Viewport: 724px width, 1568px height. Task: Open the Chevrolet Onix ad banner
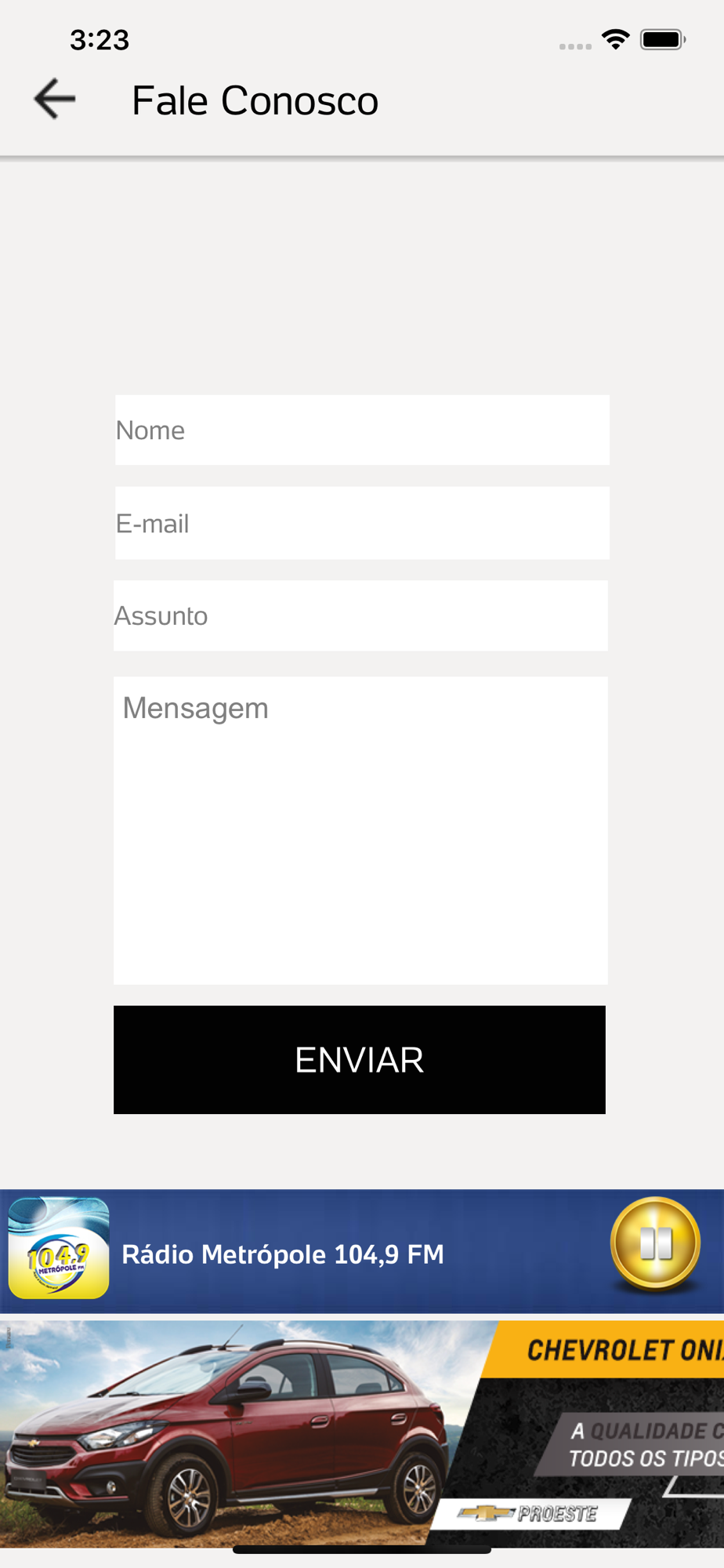pos(362,1434)
